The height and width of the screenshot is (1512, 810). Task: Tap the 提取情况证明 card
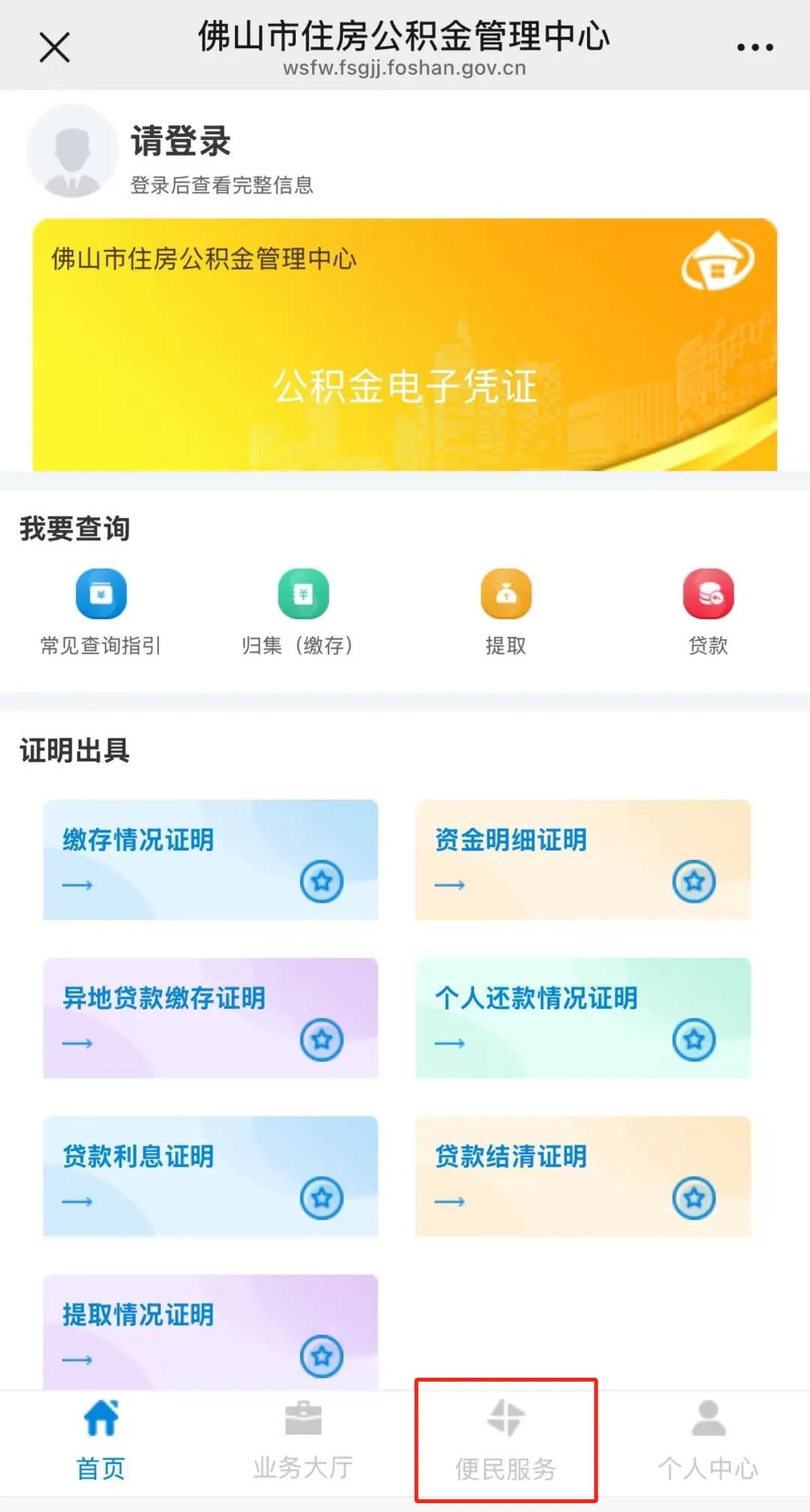[210, 1330]
